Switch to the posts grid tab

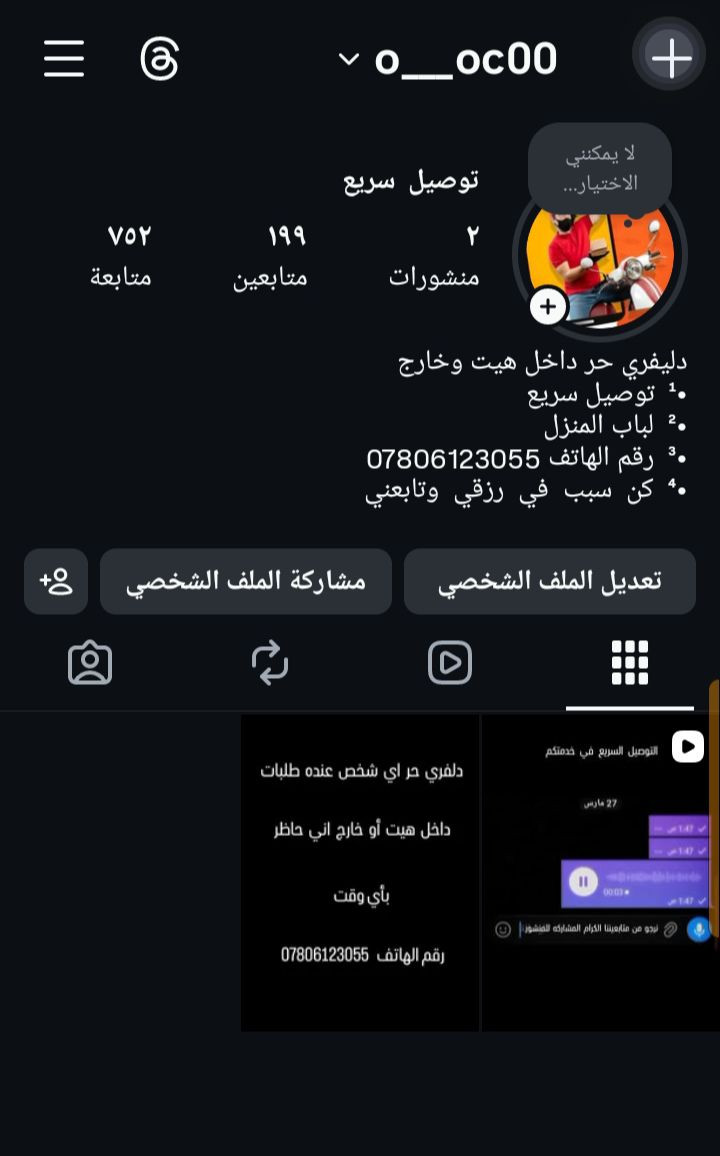630,663
